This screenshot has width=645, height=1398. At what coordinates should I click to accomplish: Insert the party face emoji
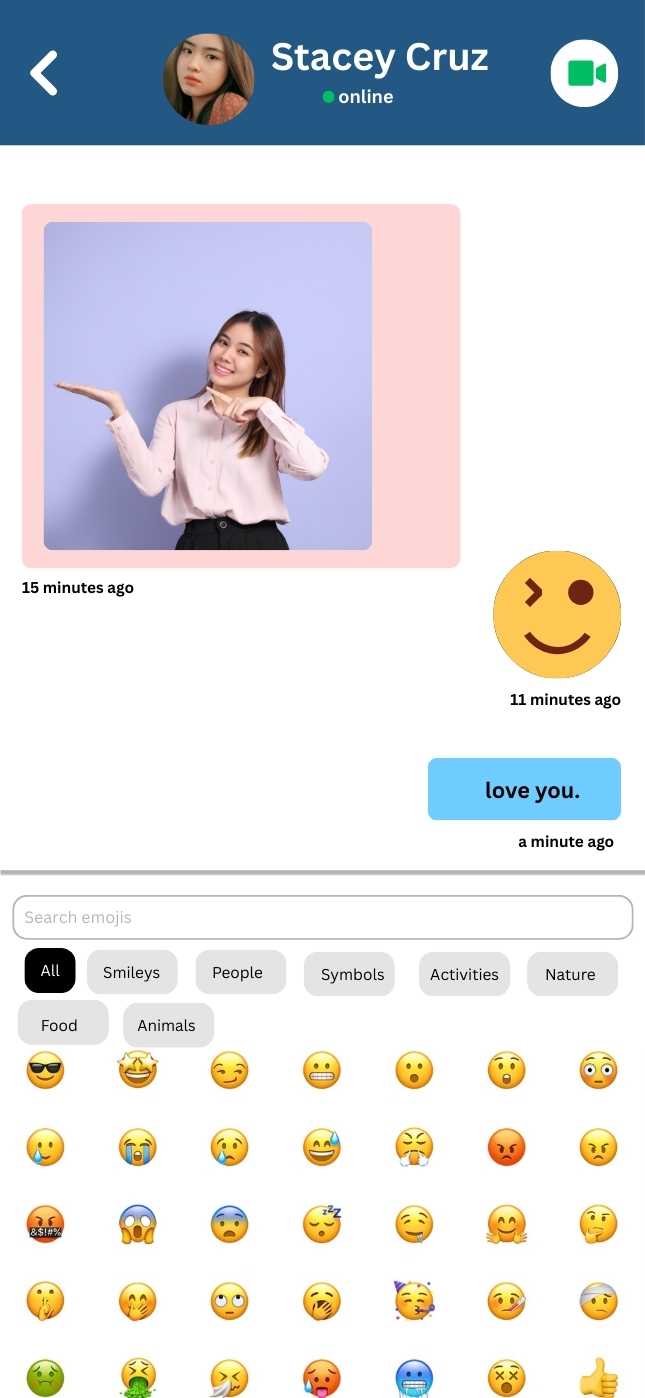413,1300
